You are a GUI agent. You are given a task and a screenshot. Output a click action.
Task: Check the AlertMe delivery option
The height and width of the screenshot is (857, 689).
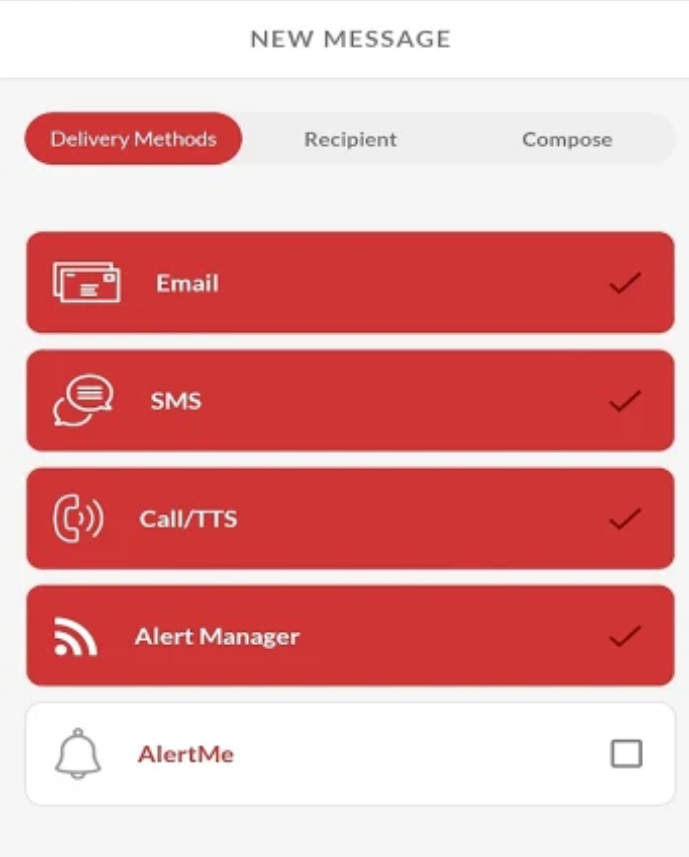[x=626, y=753]
